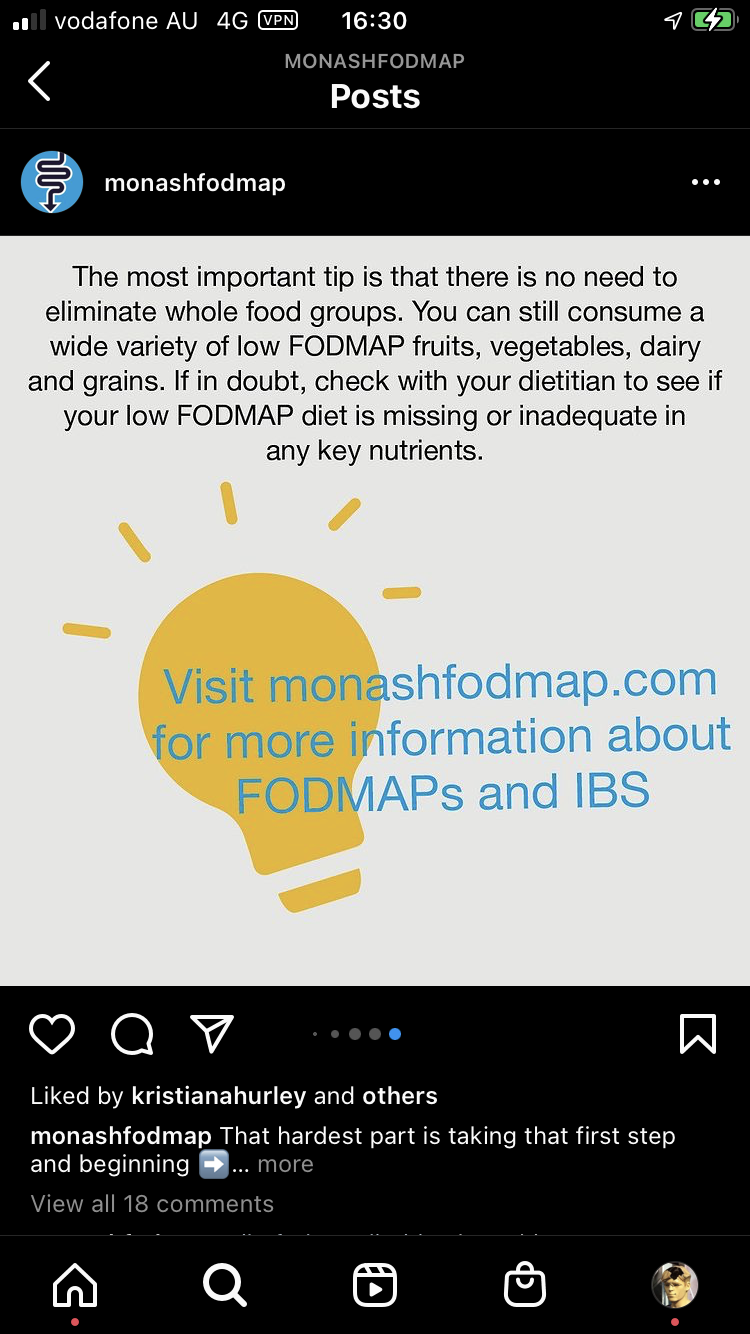Image resolution: width=750 pixels, height=1334 pixels.
Task: Open the Shop tab
Action: tap(525, 1286)
